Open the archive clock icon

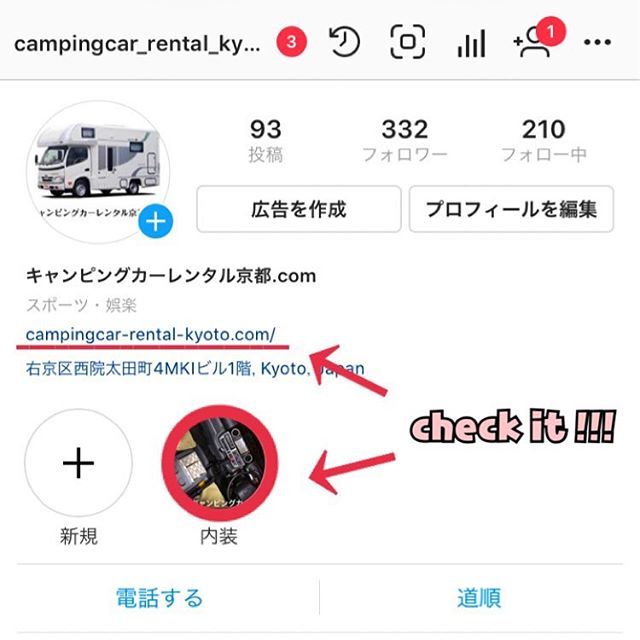click(x=344, y=43)
